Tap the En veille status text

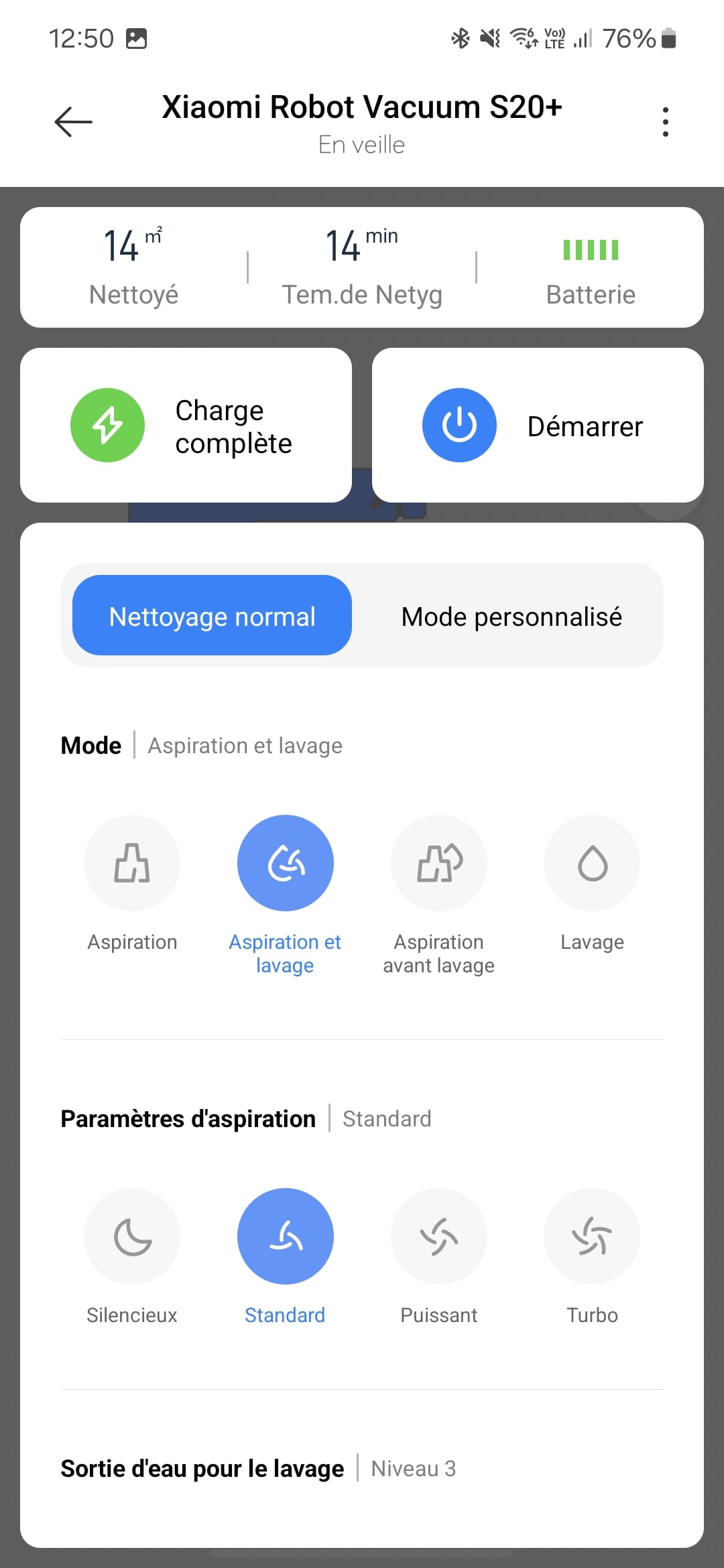361,144
